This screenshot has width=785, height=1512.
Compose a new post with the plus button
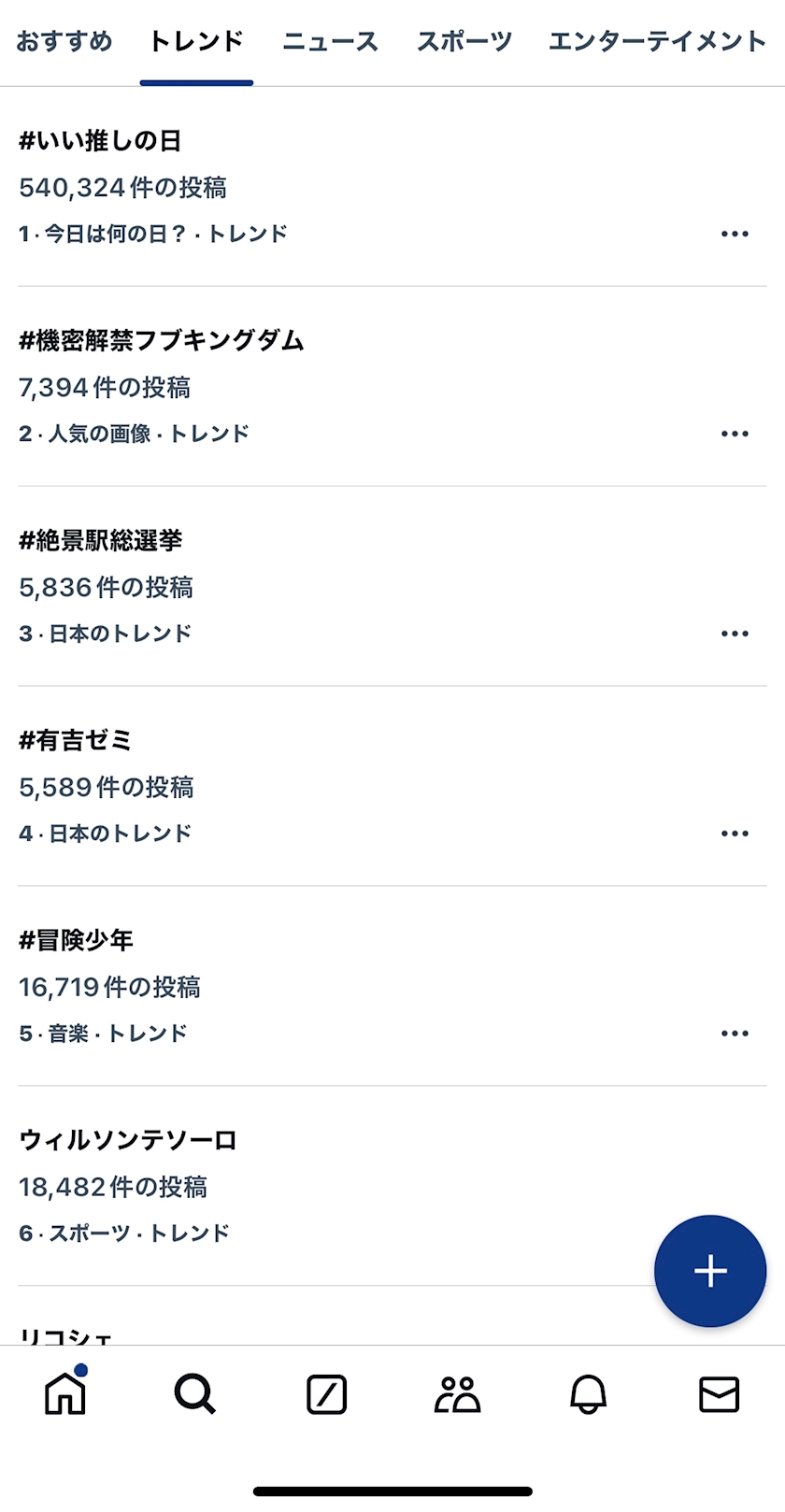(710, 1271)
